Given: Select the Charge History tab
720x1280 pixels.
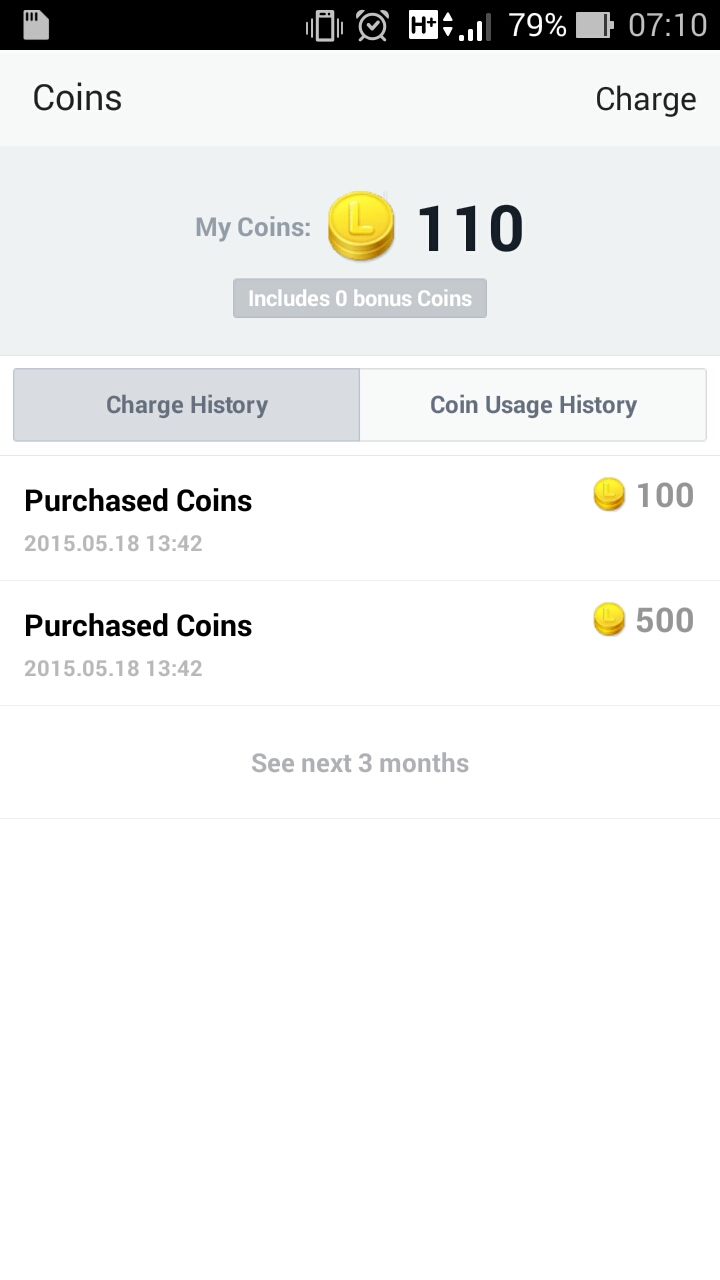Looking at the screenshot, I should click(187, 405).
